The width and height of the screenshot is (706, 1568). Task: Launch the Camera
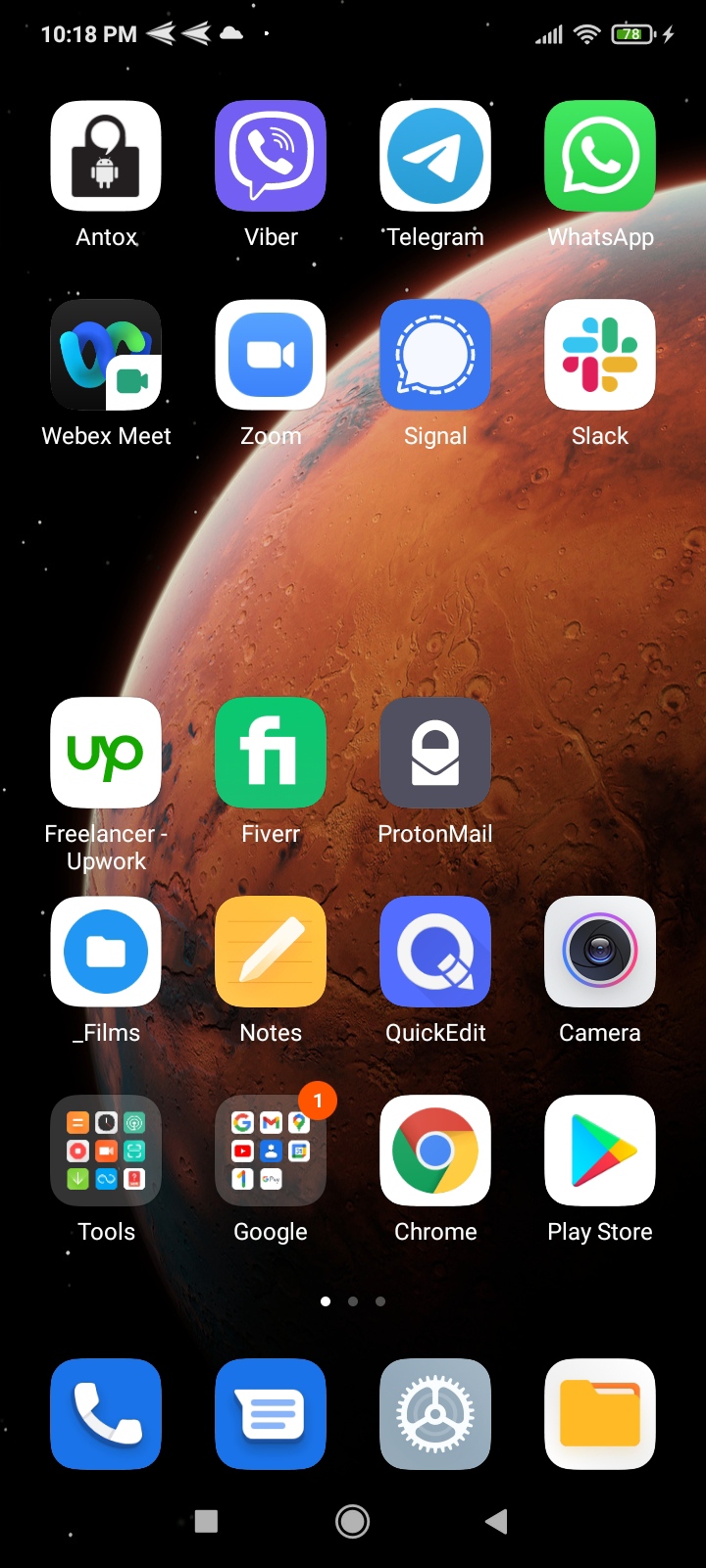[x=600, y=952]
